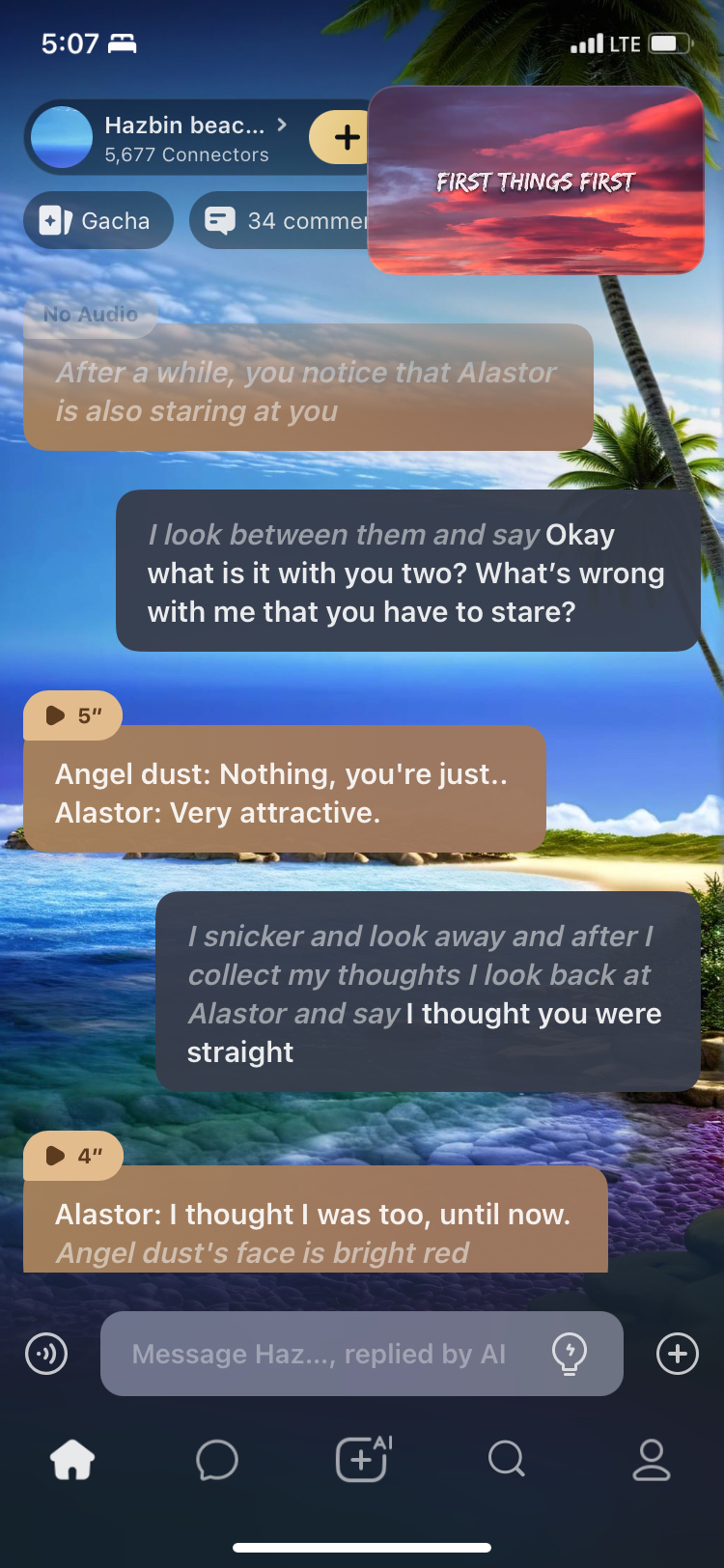
Task: Tap the voice input icon beside the message field
Action: pyautogui.click(x=46, y=1354)
